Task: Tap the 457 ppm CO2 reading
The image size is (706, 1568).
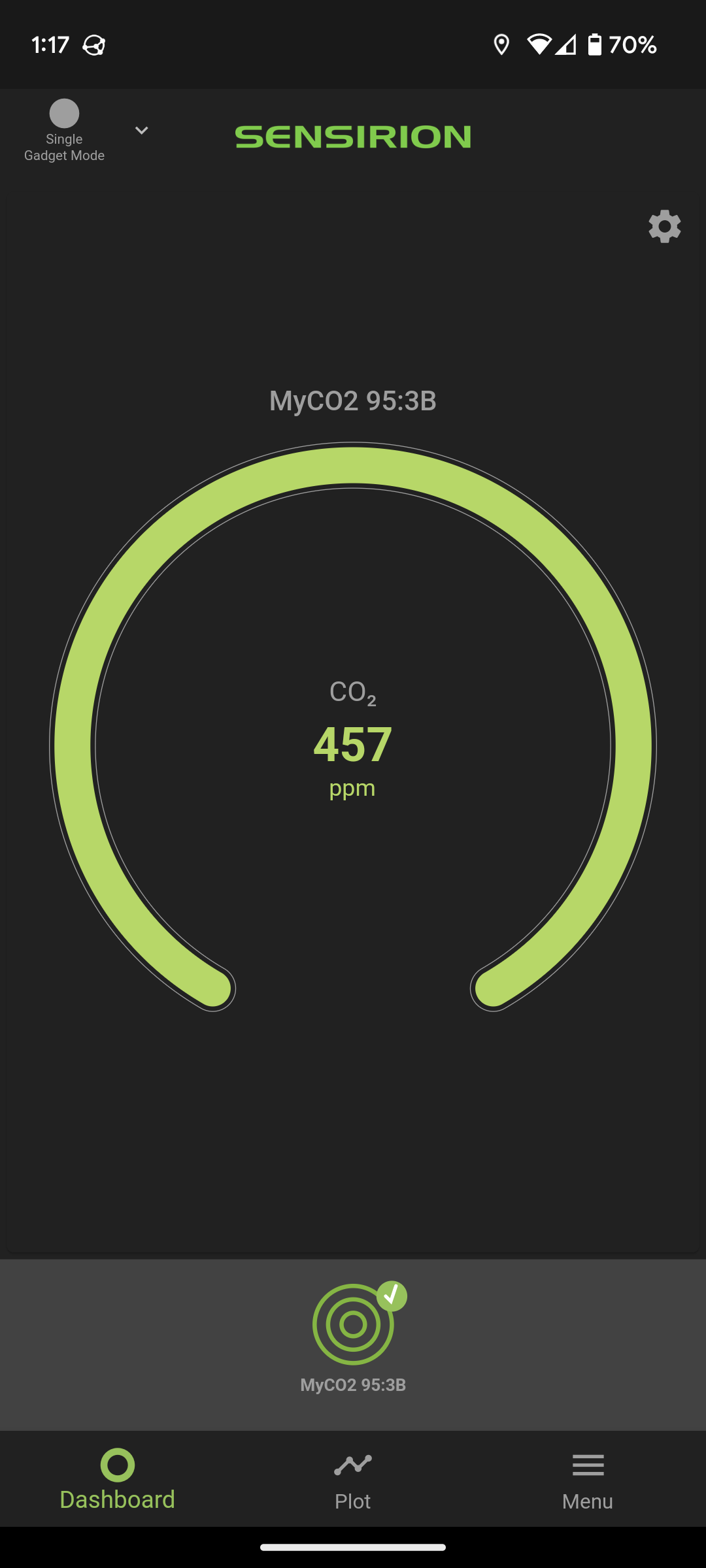Action: click(x=352, y=745)
